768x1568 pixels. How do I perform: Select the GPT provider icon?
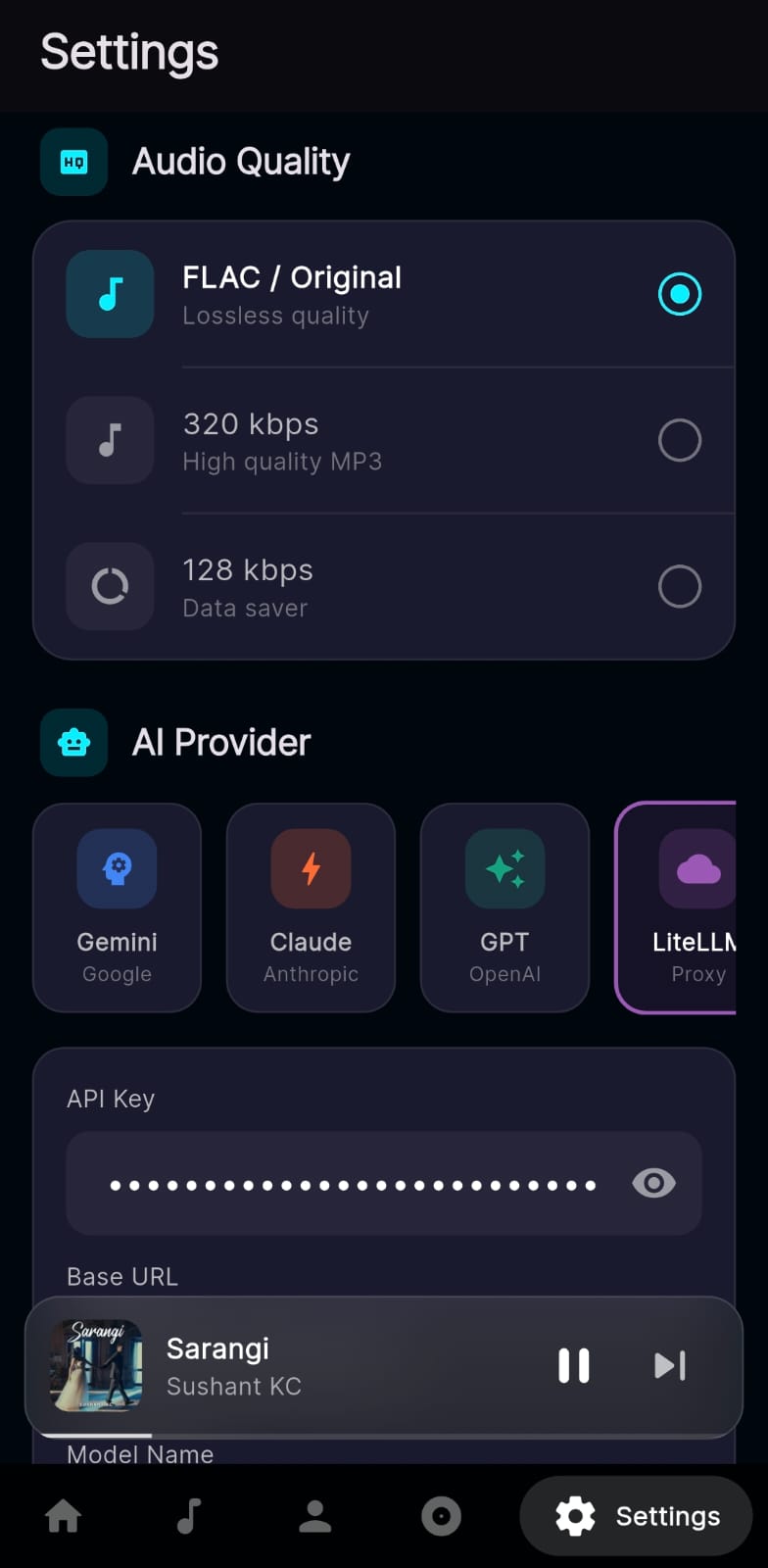pyautogui.click(x=504, y=868)
